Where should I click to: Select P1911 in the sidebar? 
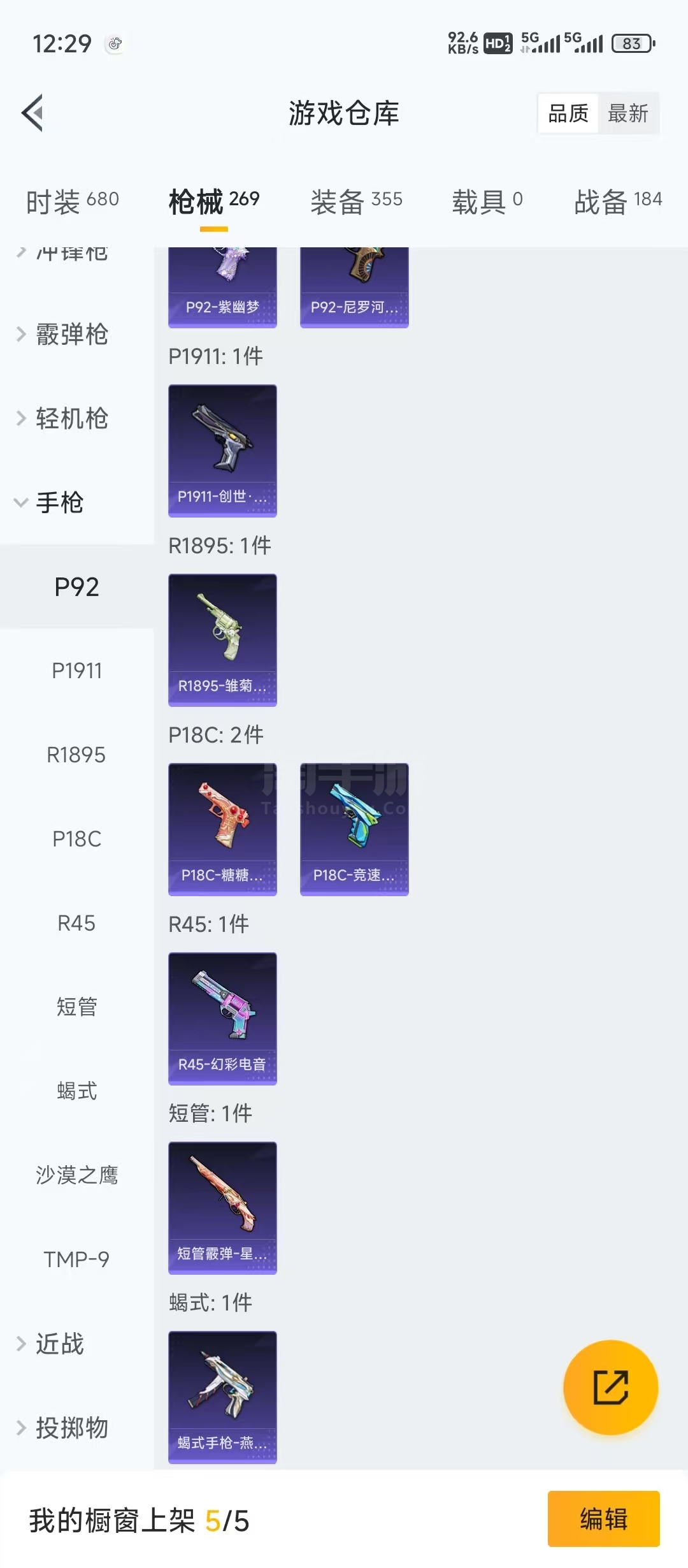[76, 671]
